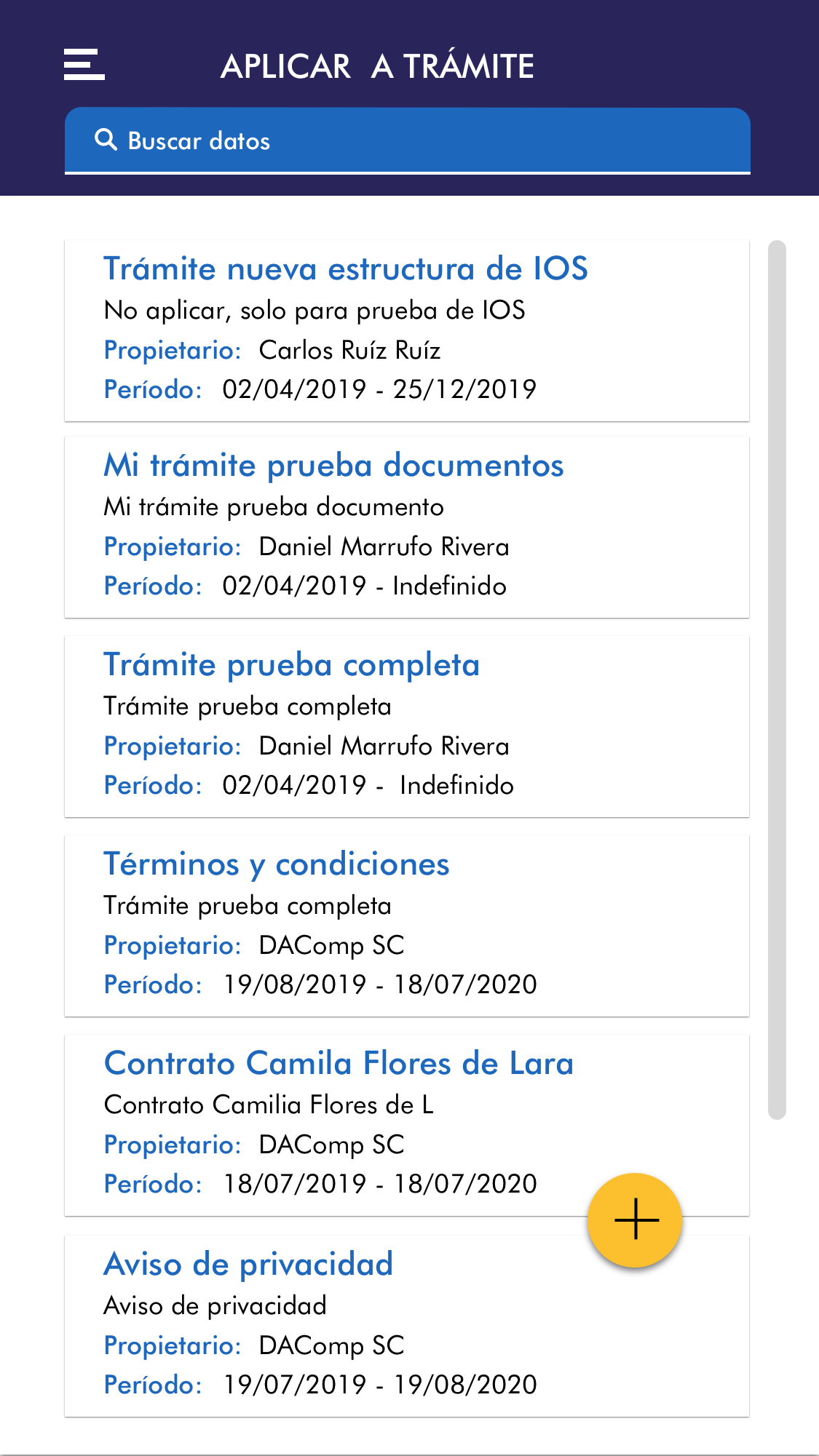Screen dimensions: 819x1456
Task: Open the hamburger menu
Action: [84, 65]
